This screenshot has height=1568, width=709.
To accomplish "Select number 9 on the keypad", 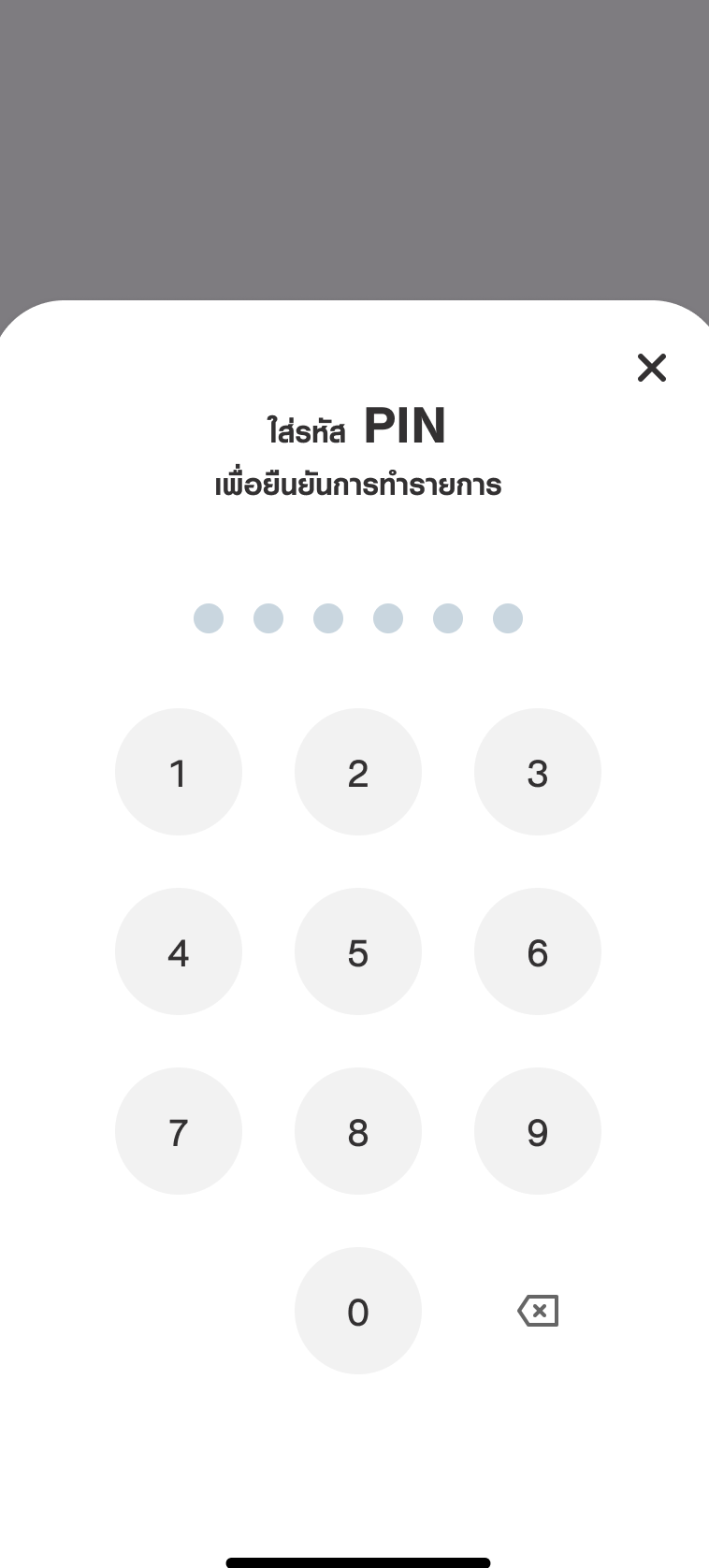I will (x=538, y=1131).
